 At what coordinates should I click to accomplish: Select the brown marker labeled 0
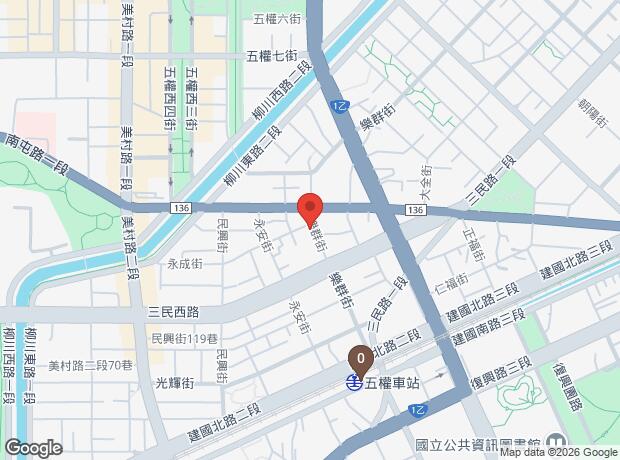pyautogui.click(x=360, y=357)
